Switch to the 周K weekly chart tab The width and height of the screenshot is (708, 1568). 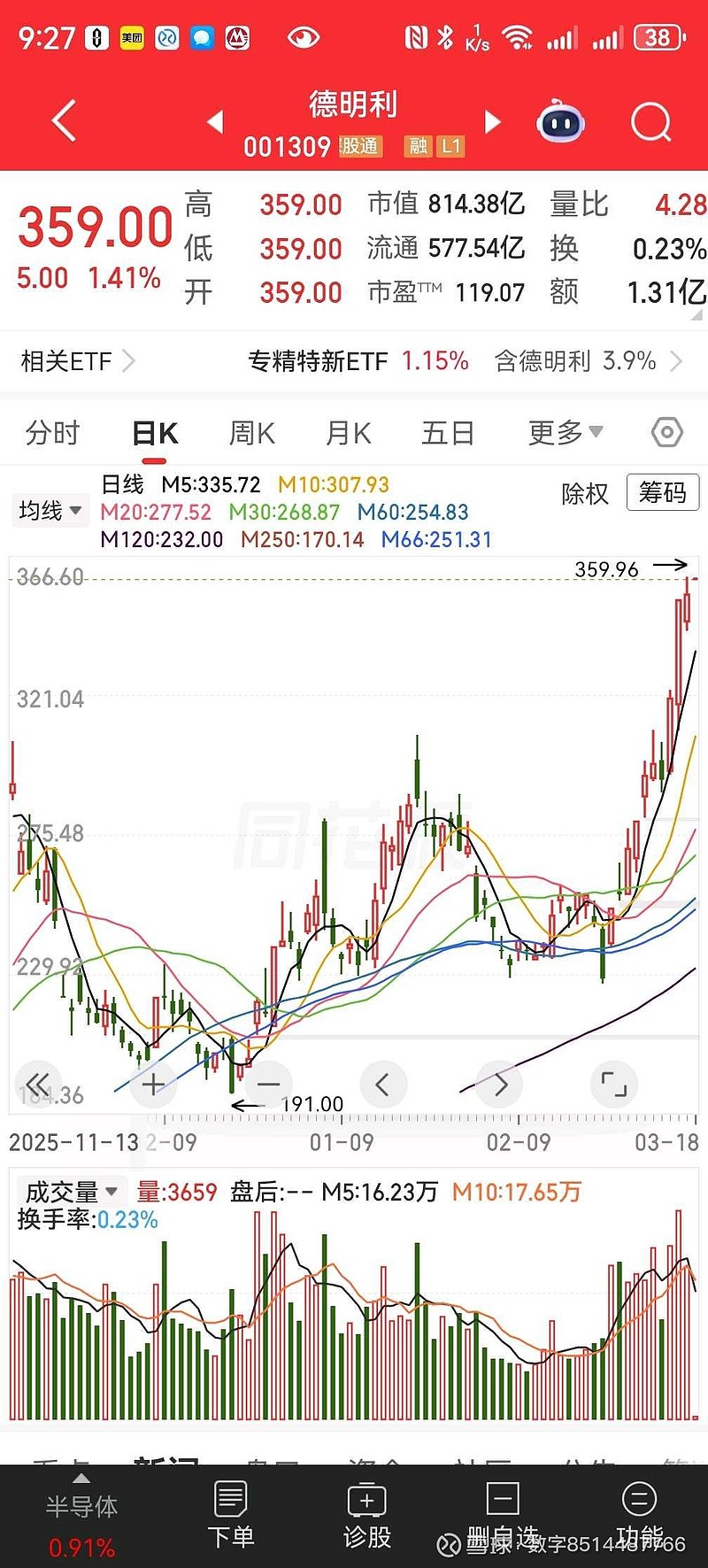250,432
